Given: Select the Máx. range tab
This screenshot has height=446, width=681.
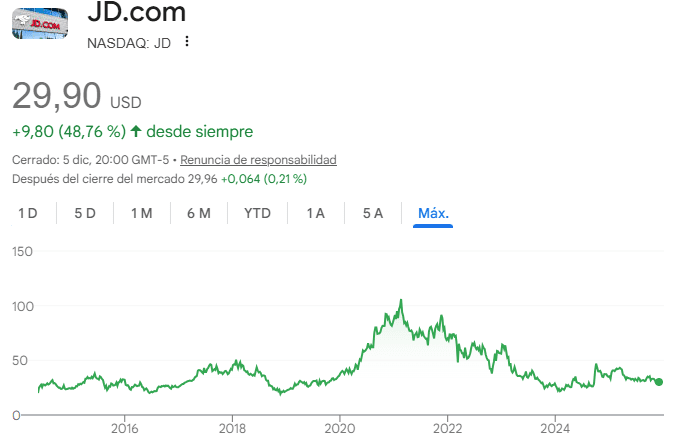Looking at the screenshot, I should [x=433, y=213].
